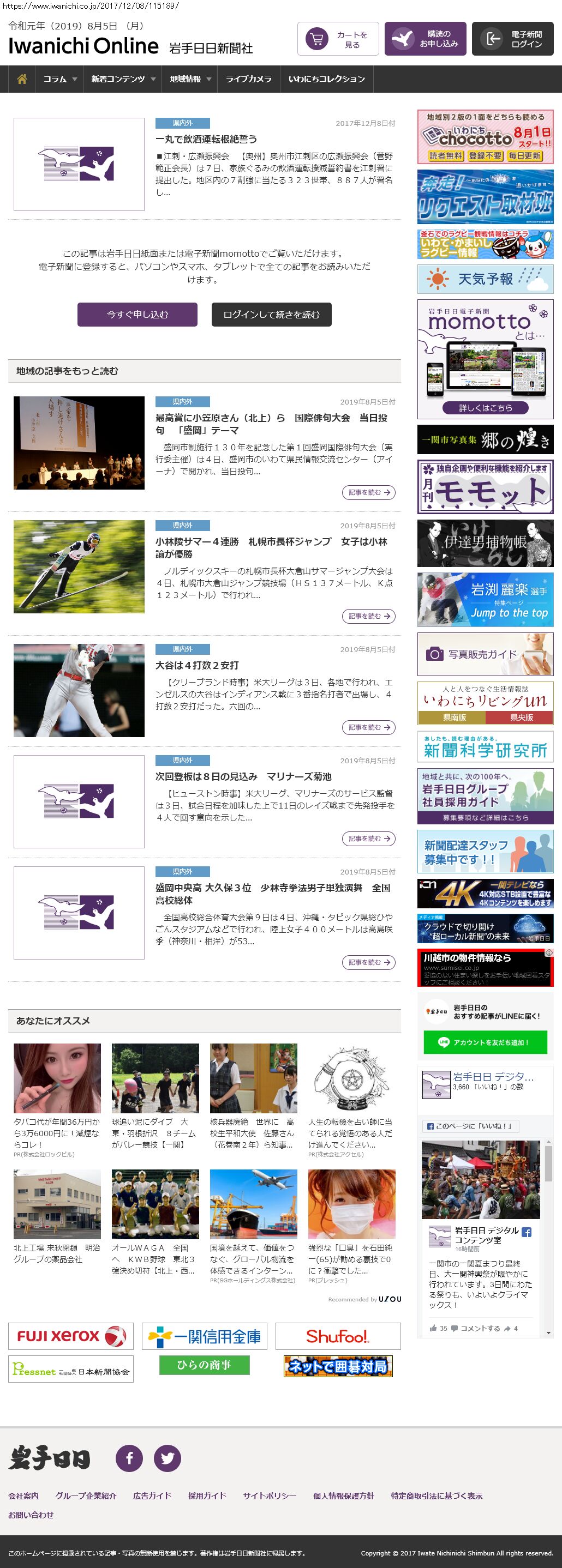
Task: Open the 天気予報 weather banner
Action: 485,279
